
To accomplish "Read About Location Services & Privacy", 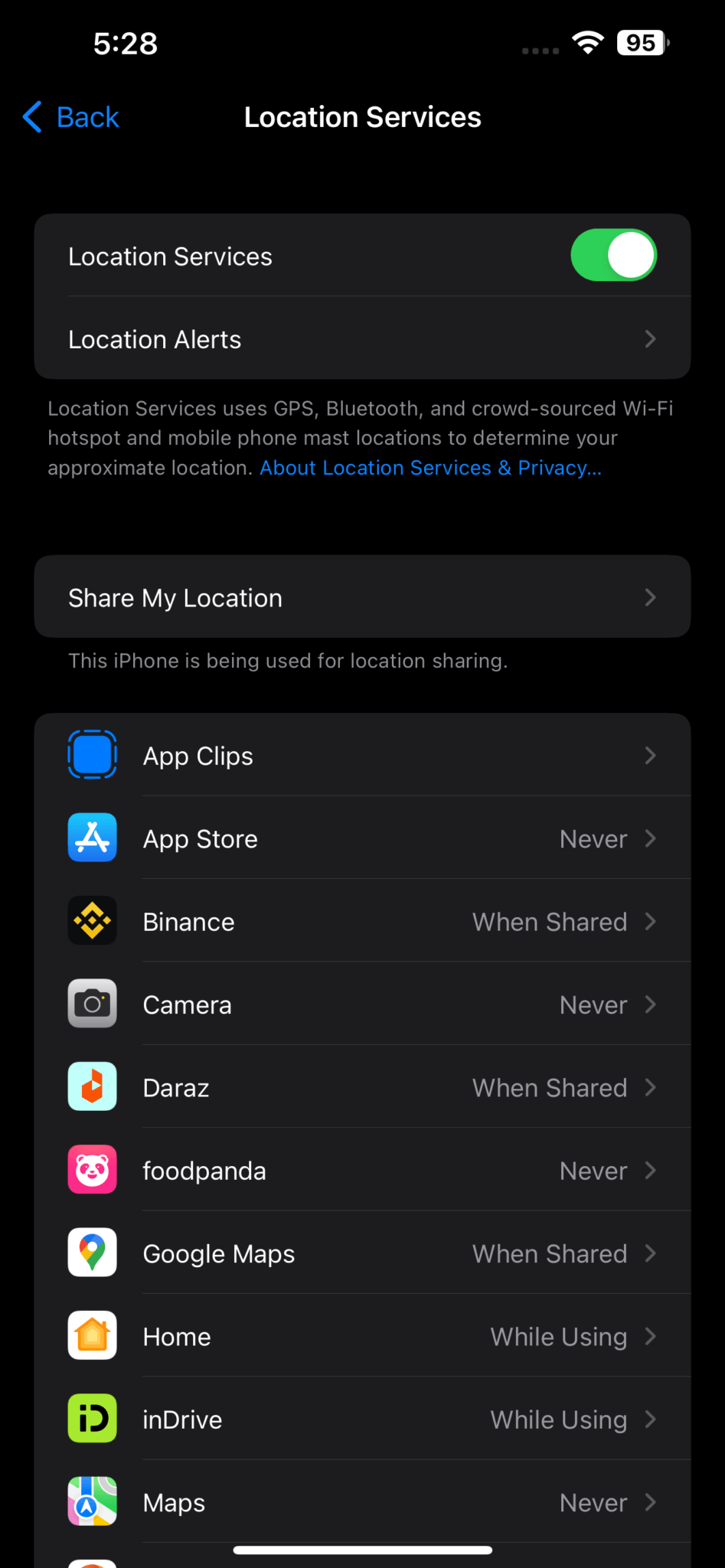I will (430, 468).
